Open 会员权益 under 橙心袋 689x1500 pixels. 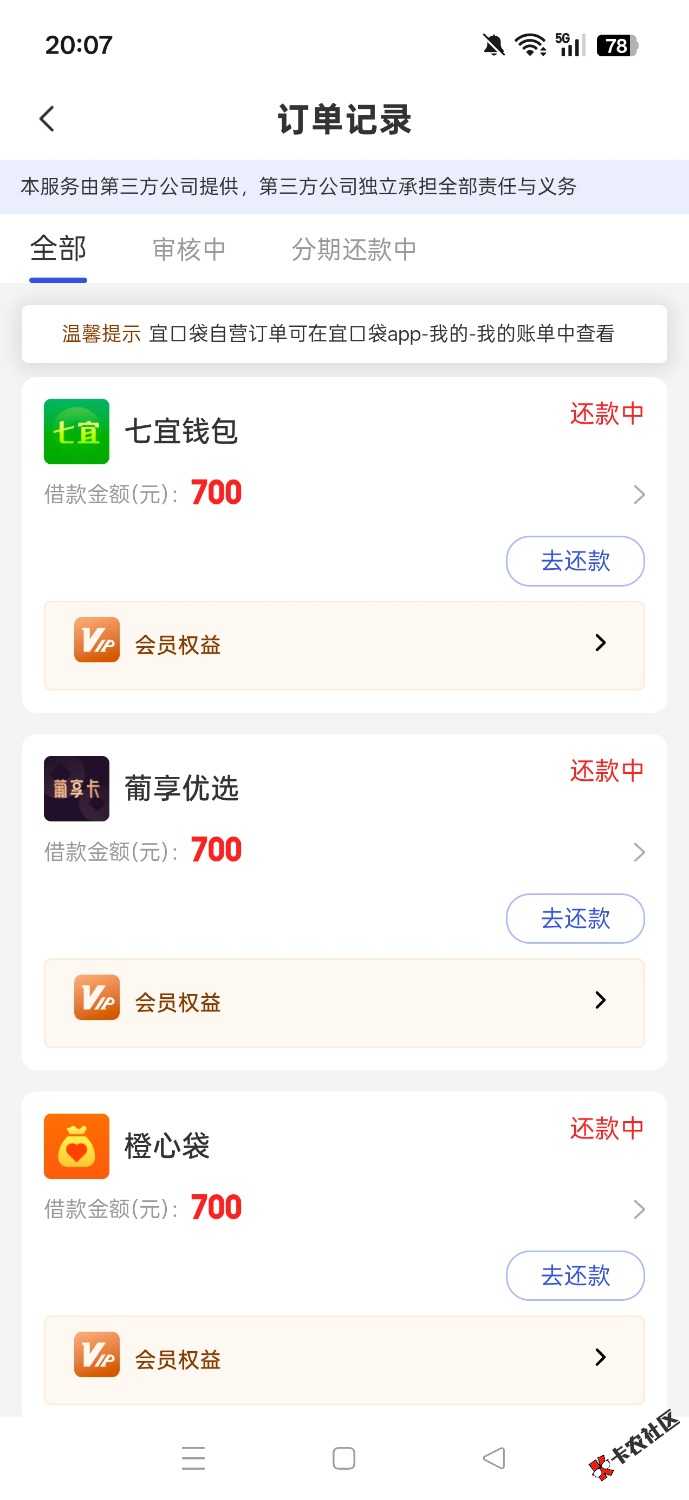344,1359
